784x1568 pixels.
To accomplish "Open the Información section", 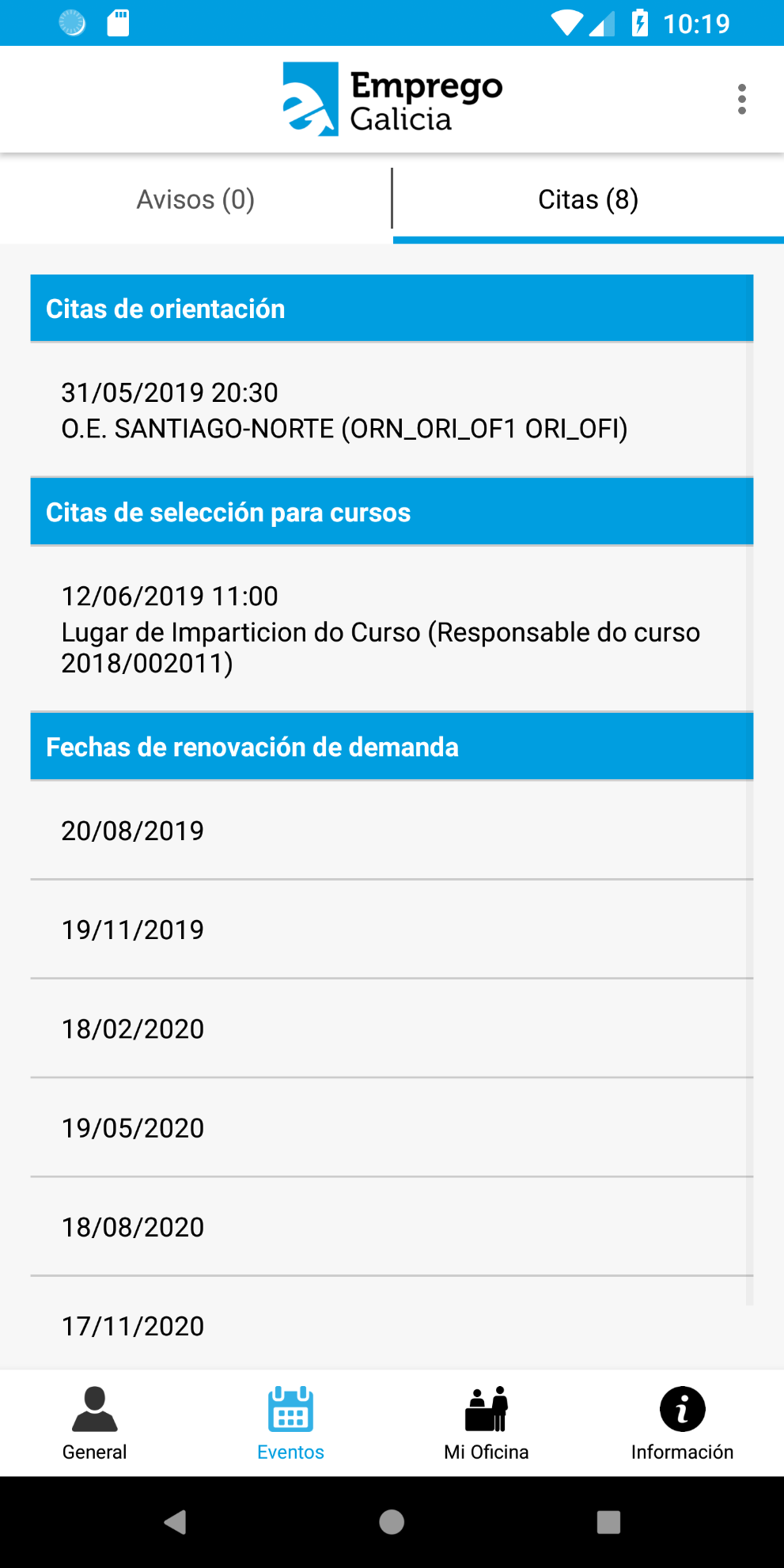I will pos(682,1423).
